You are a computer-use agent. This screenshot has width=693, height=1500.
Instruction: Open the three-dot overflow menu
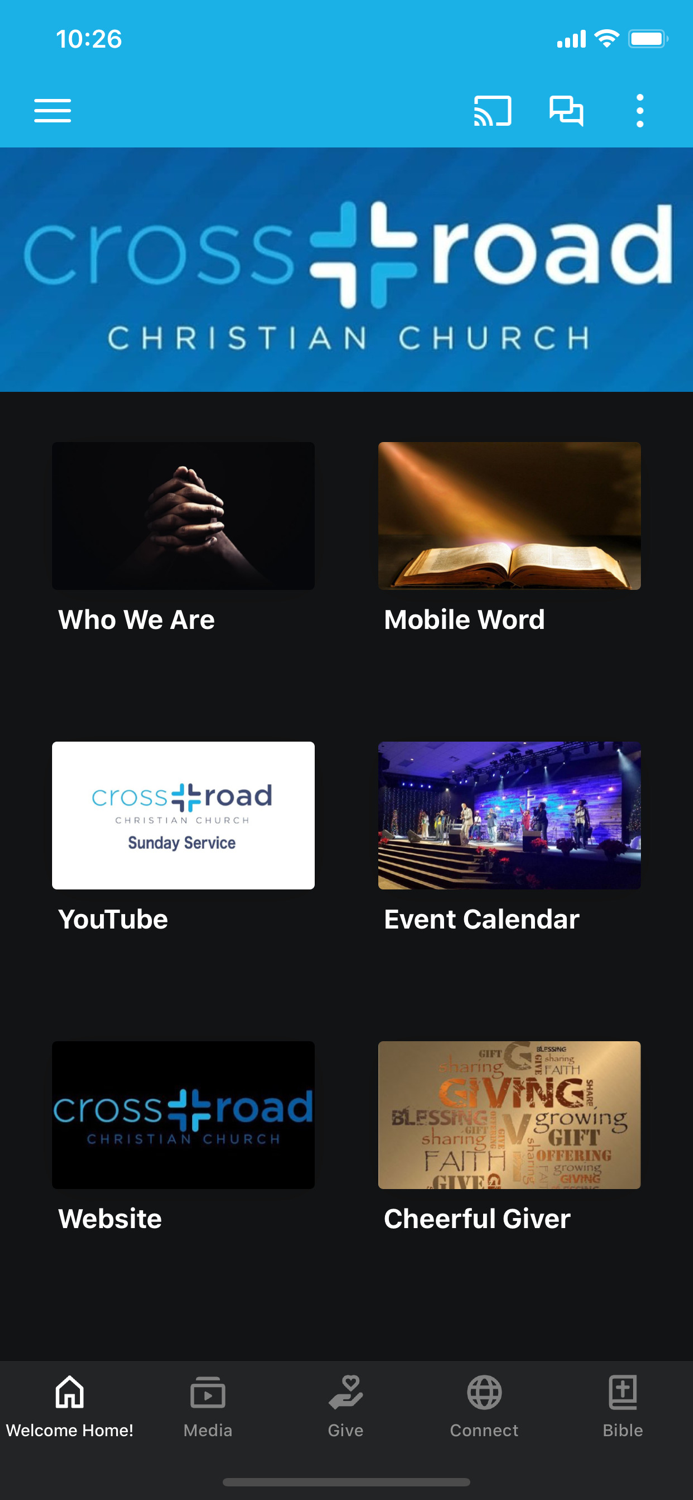[640, 110]
